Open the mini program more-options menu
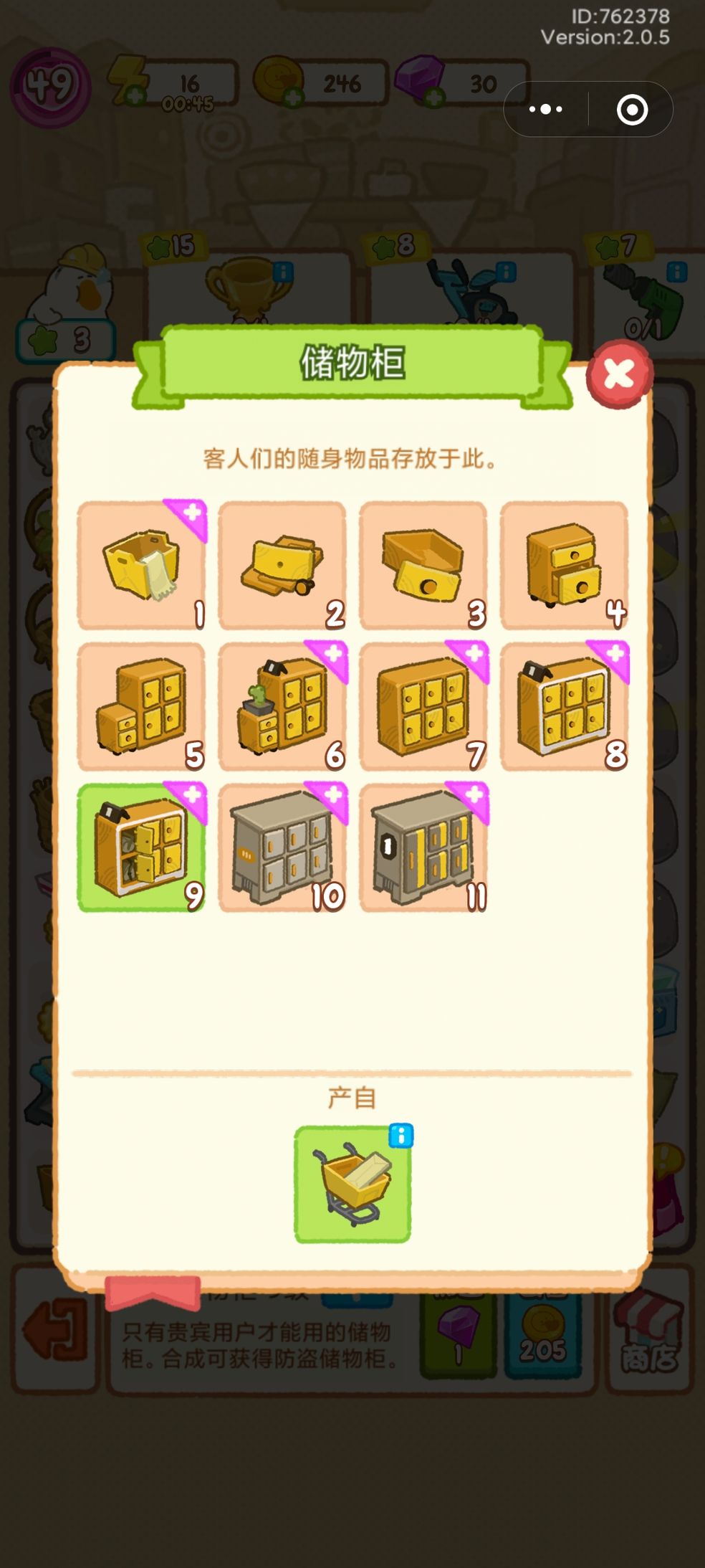Viewport: 705px width, 1568px height. coord(546,110)
